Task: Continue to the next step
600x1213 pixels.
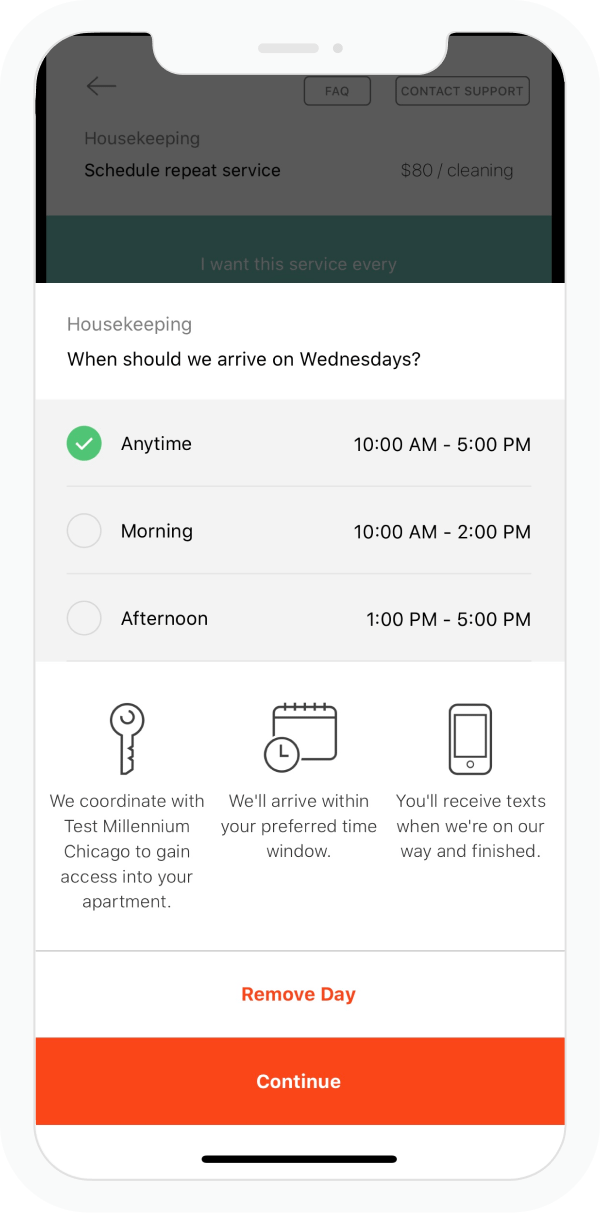Action: [x=299, y=1081]
